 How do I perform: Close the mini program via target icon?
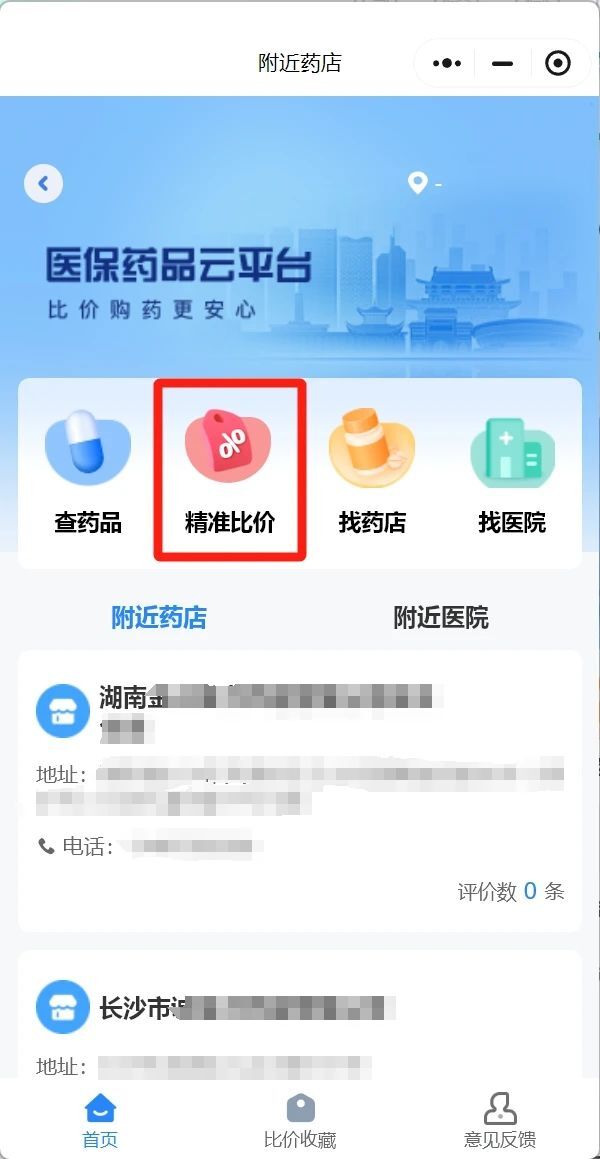click(557, 63)
